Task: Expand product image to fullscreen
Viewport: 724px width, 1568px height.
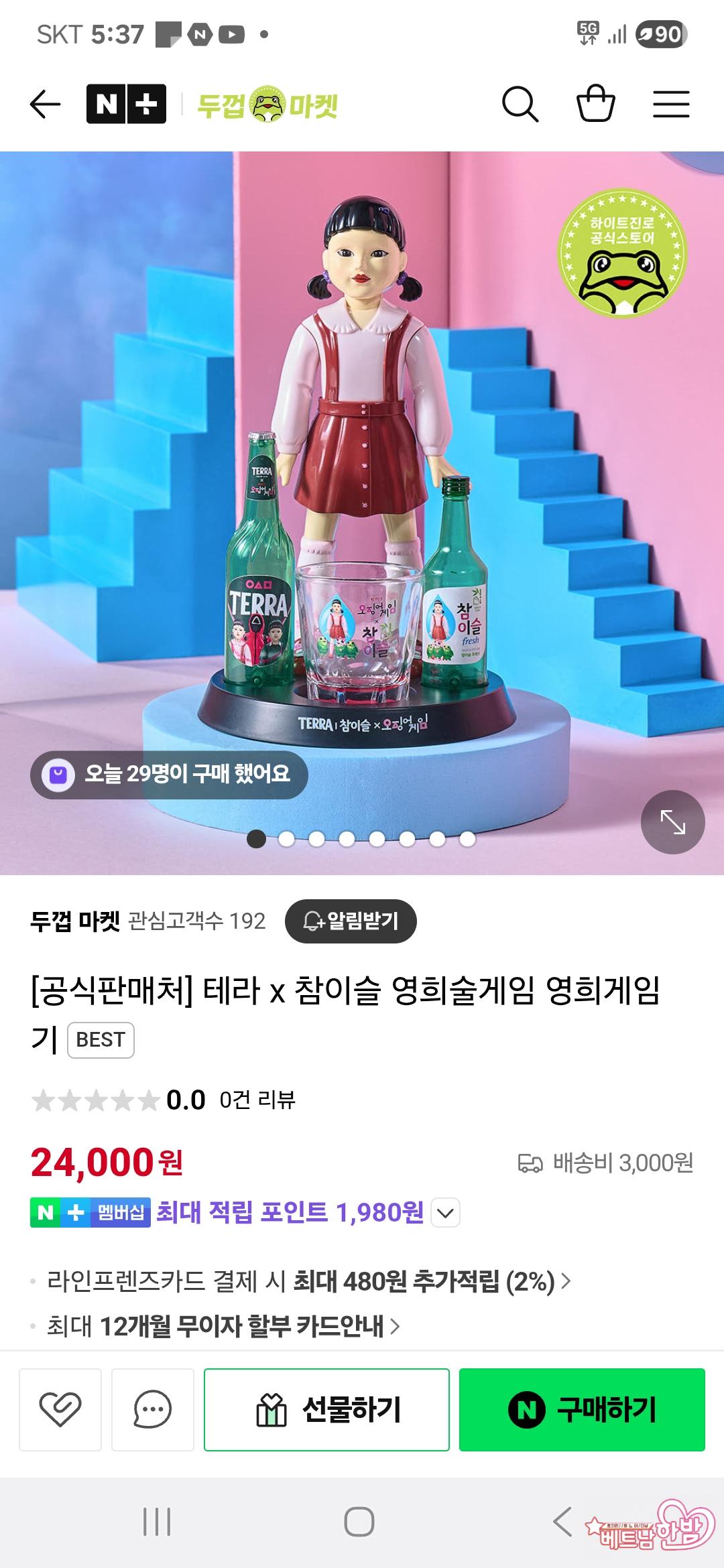Action: [x=672, y=822]
